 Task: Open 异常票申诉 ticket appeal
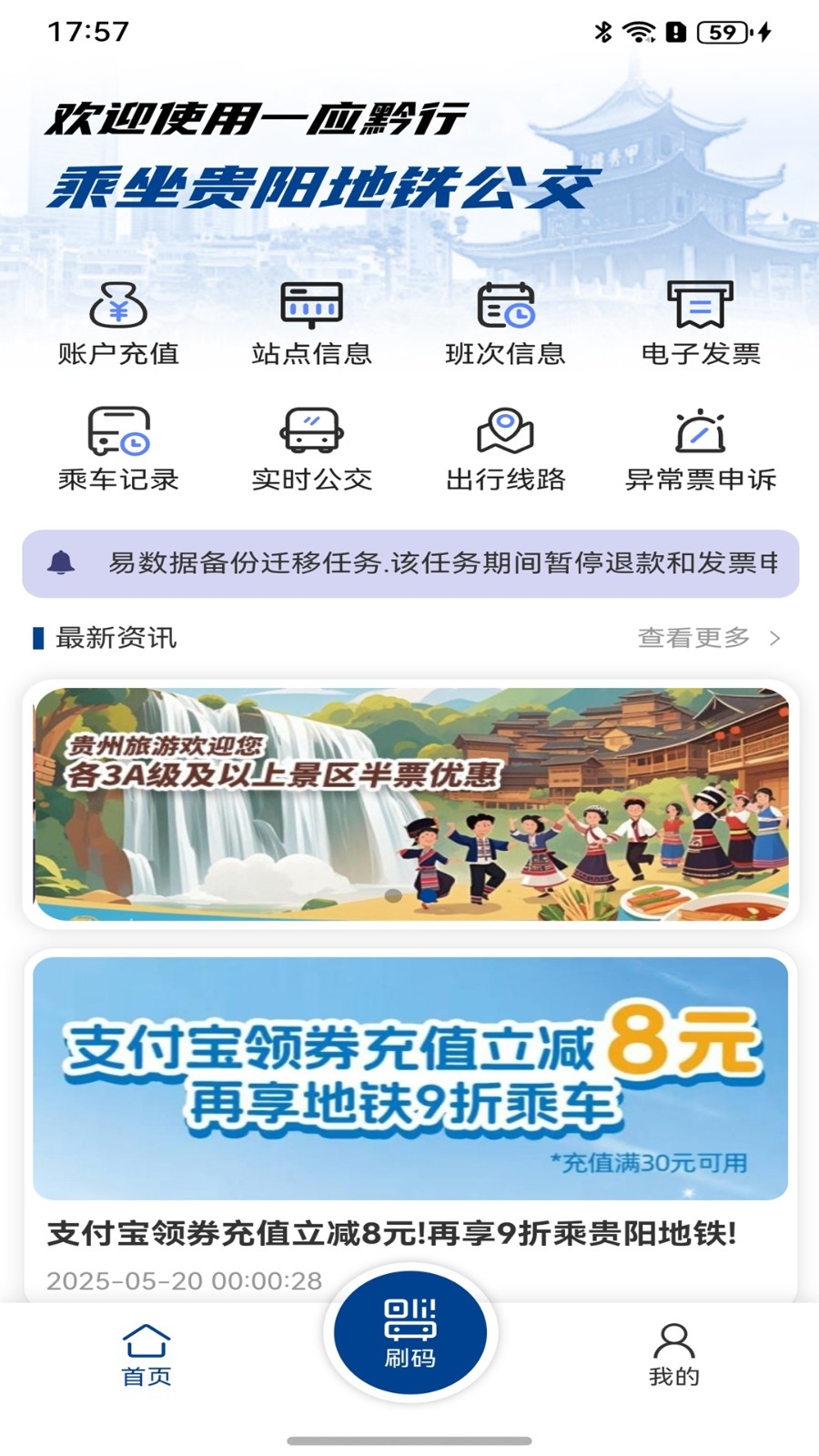[x=700, y=450]
